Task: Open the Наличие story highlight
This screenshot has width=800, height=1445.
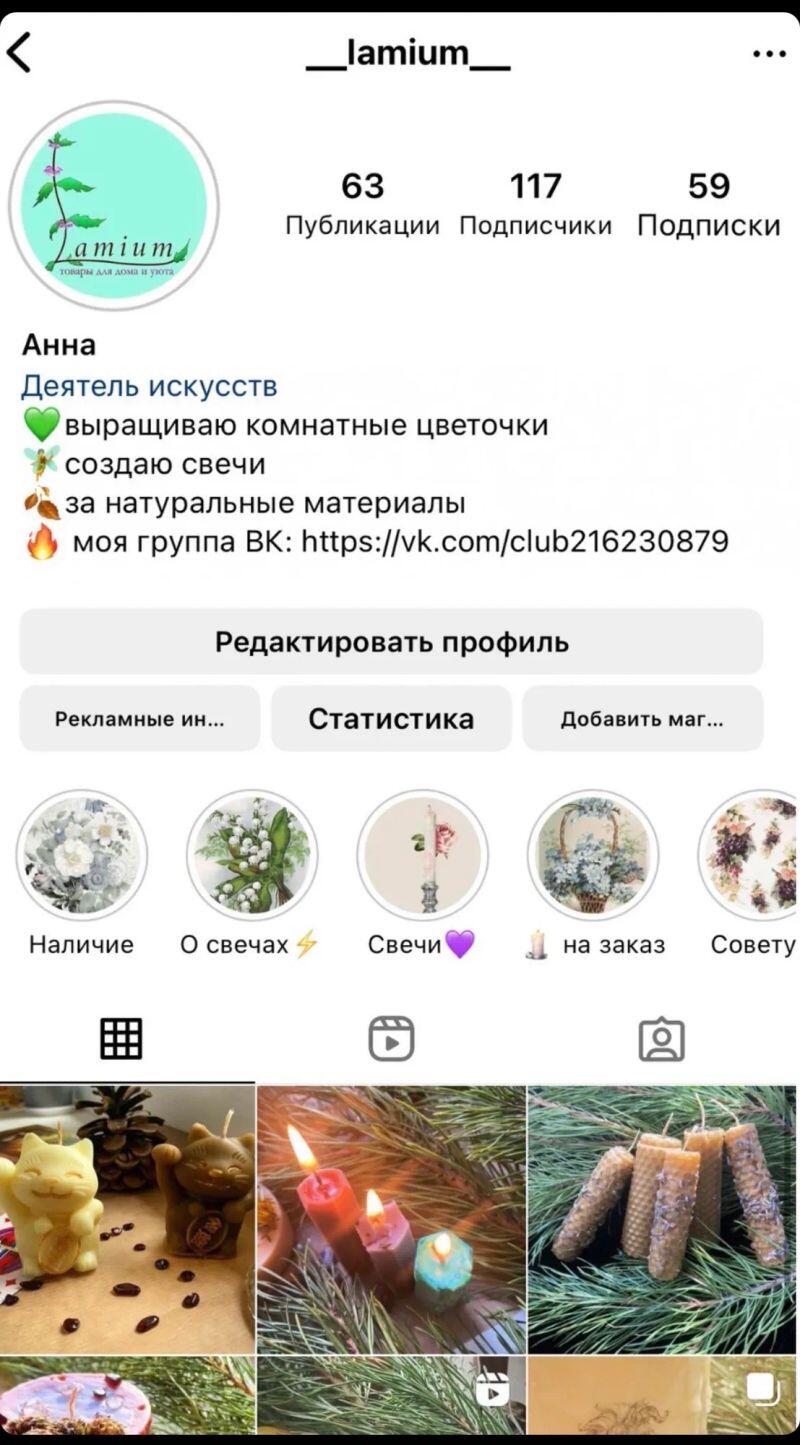Action: point(81,855)
